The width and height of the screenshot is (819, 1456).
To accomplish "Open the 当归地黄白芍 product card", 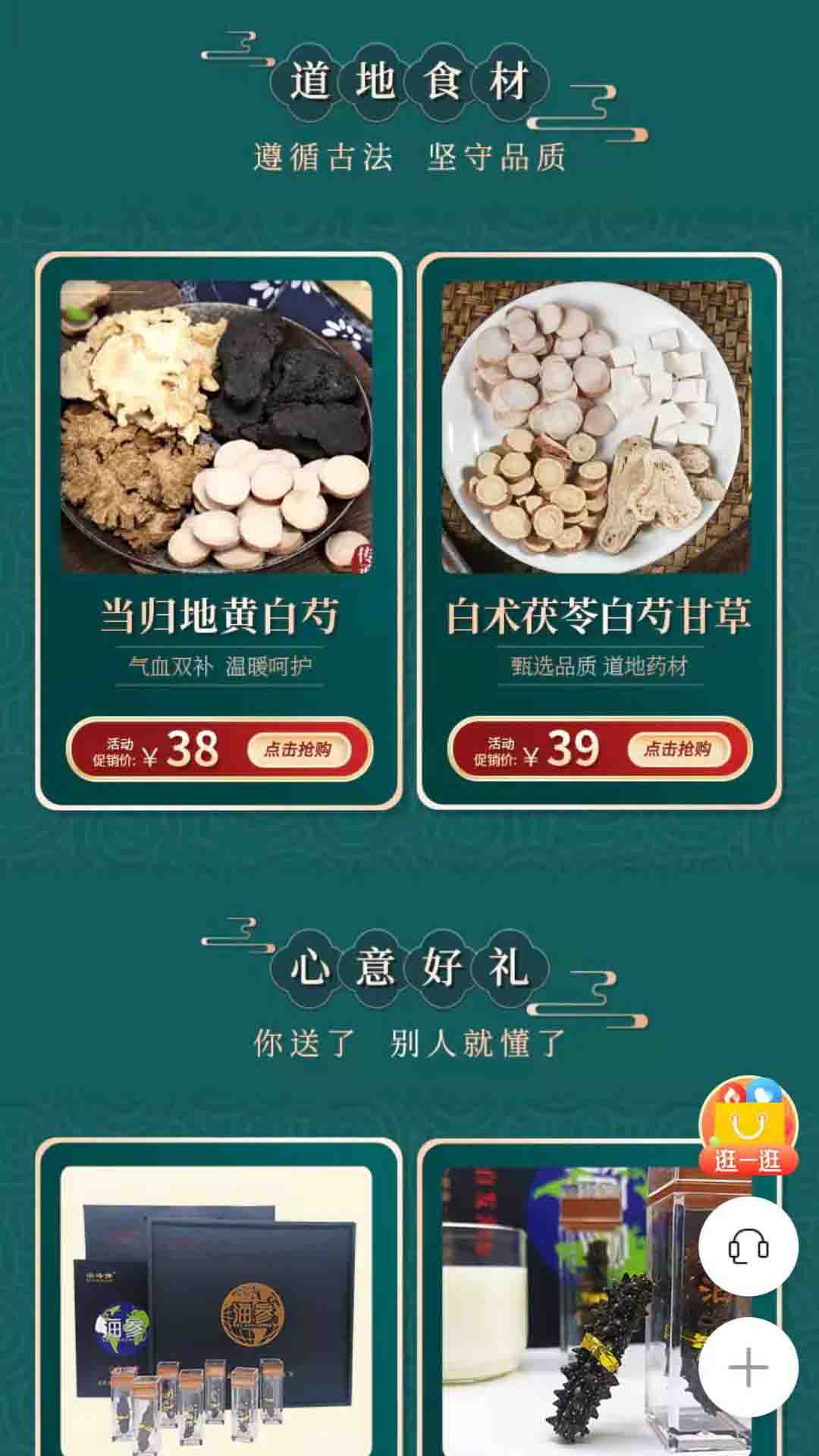I will click(217, 470).
